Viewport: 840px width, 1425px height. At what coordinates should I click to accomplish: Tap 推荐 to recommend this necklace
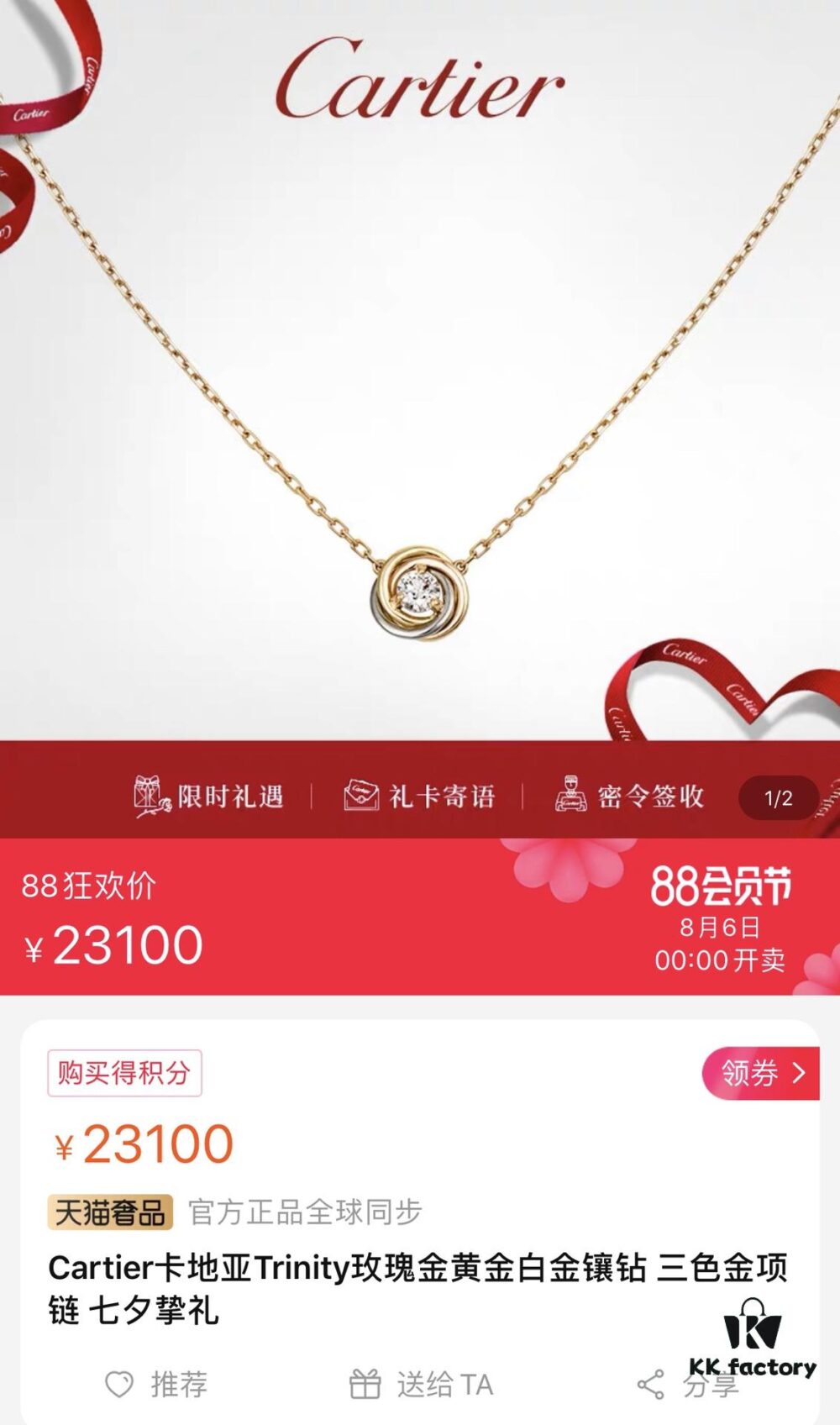pyautogui.click(x=156, y=1384)
